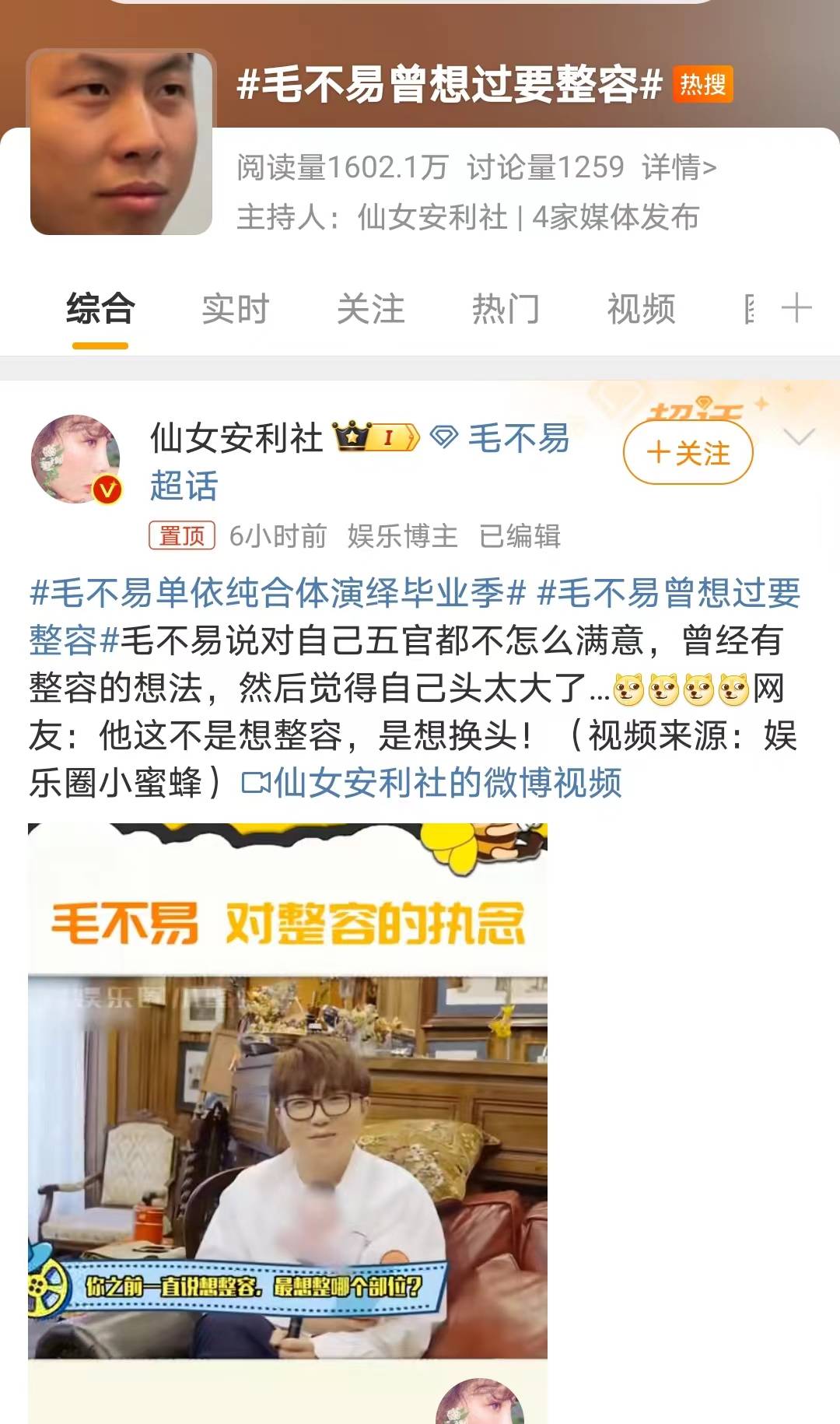Open the 热门 tab

tap(506, 309)
